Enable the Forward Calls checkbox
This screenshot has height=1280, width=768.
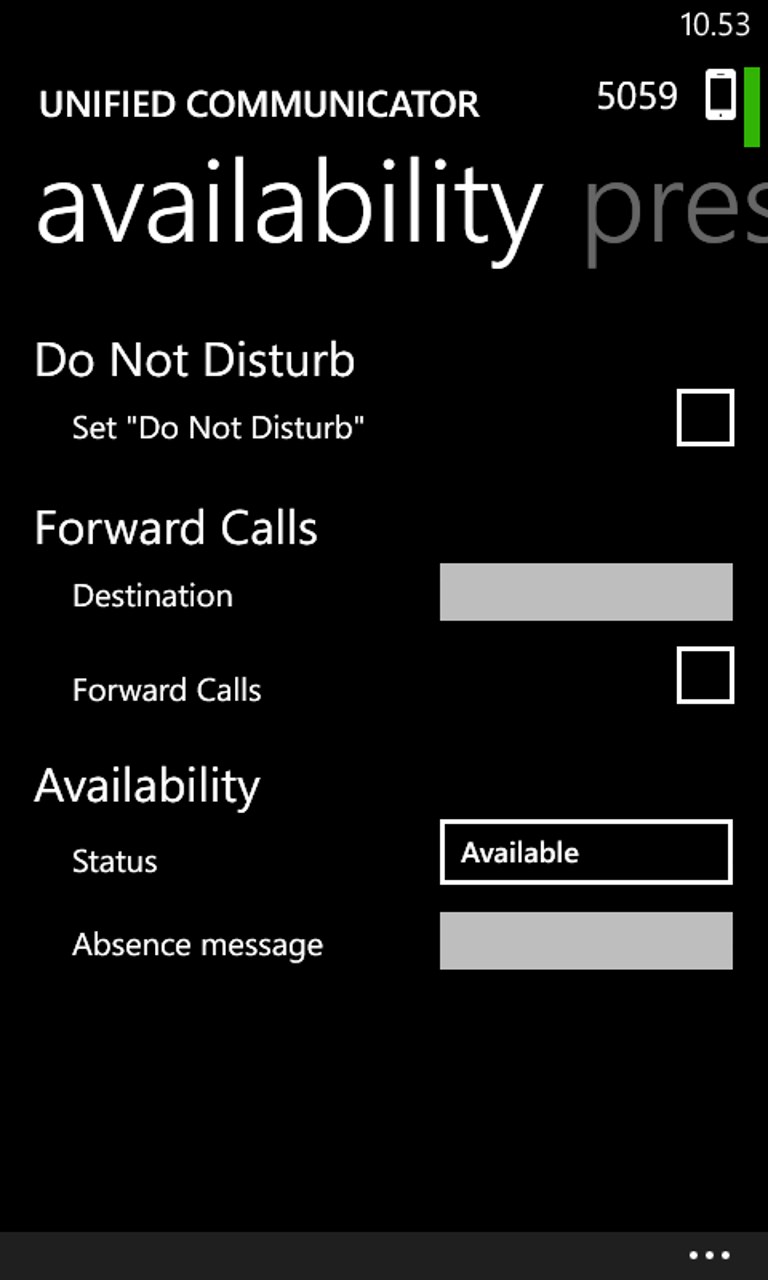click(x=705, y=675)
